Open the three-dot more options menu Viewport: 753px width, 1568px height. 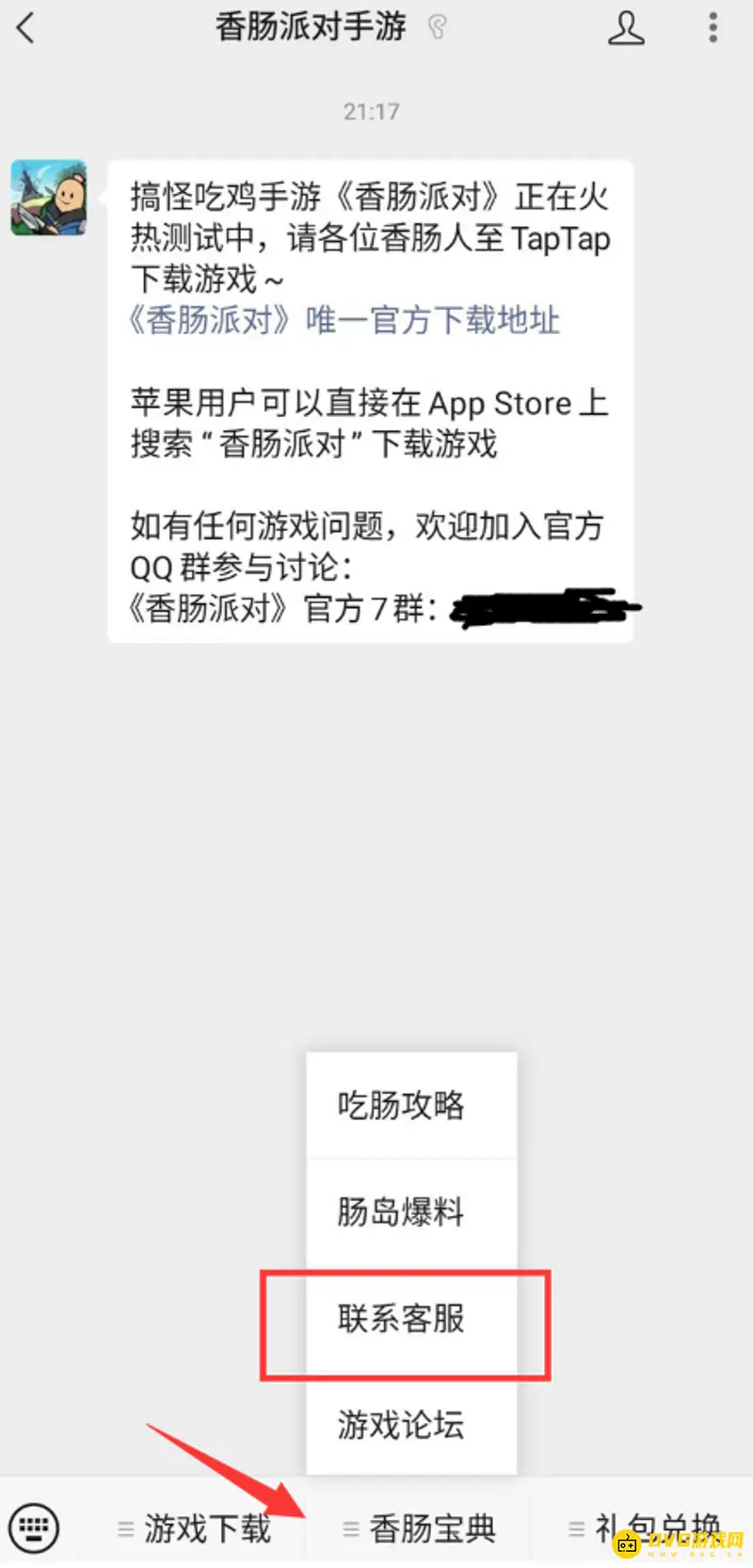click(713, 28)
